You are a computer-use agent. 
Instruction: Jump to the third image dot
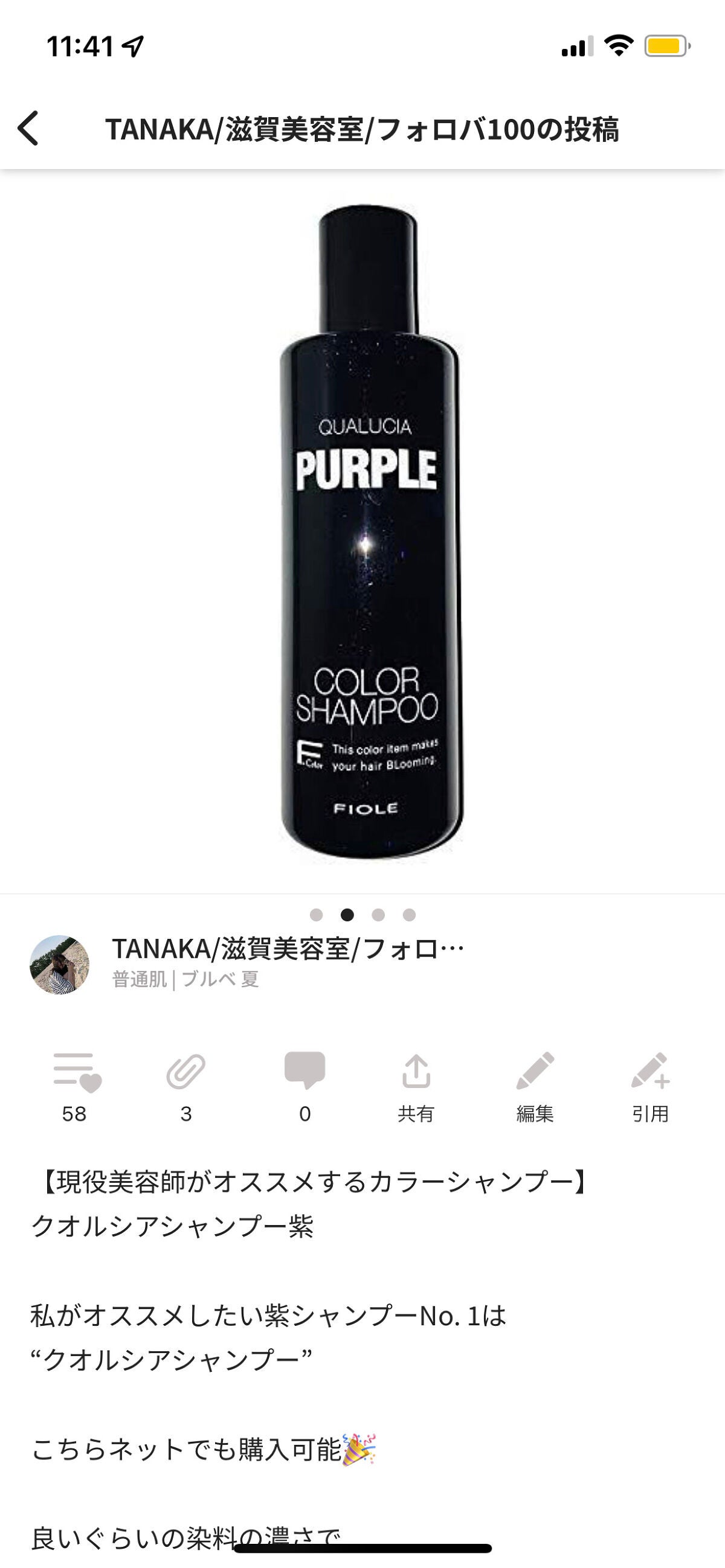pyautogui.click(x=378, y=915)
